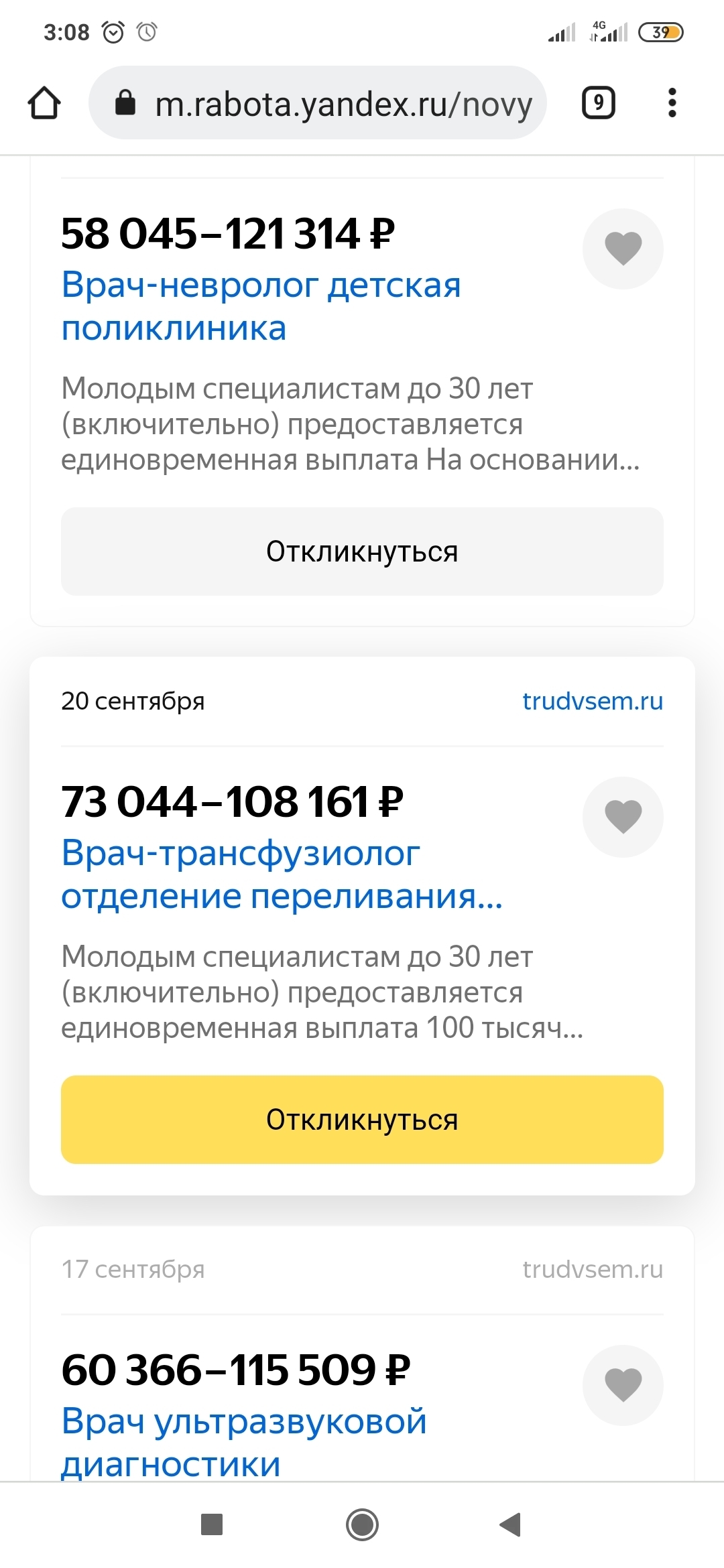Viewport: 724px width, 1568px height.
Task: Tap the yellow Откликнуться button
Action: pyautogui.click(x=362, y=1120)
